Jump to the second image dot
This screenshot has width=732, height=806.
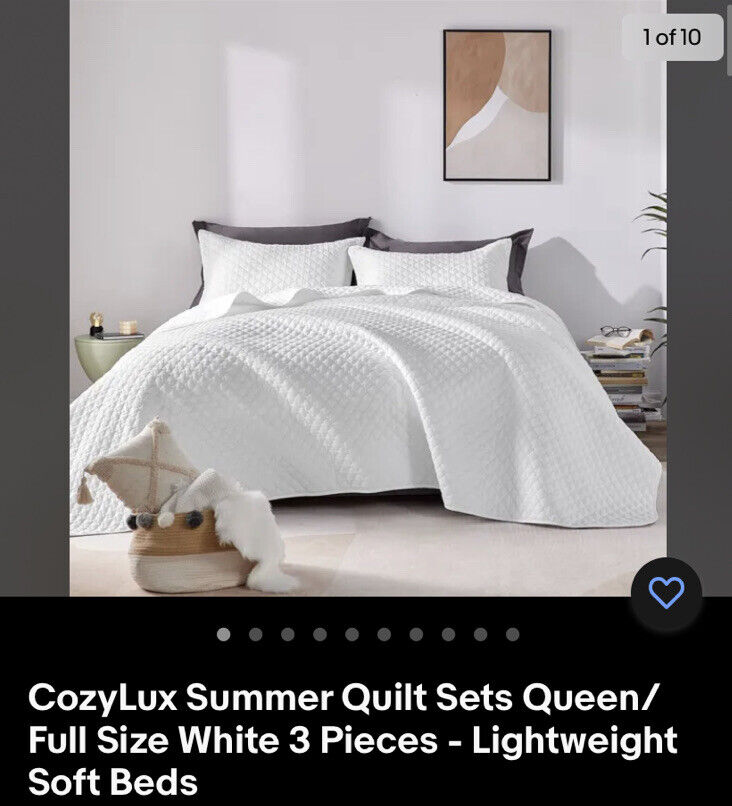tap(255, 634)
